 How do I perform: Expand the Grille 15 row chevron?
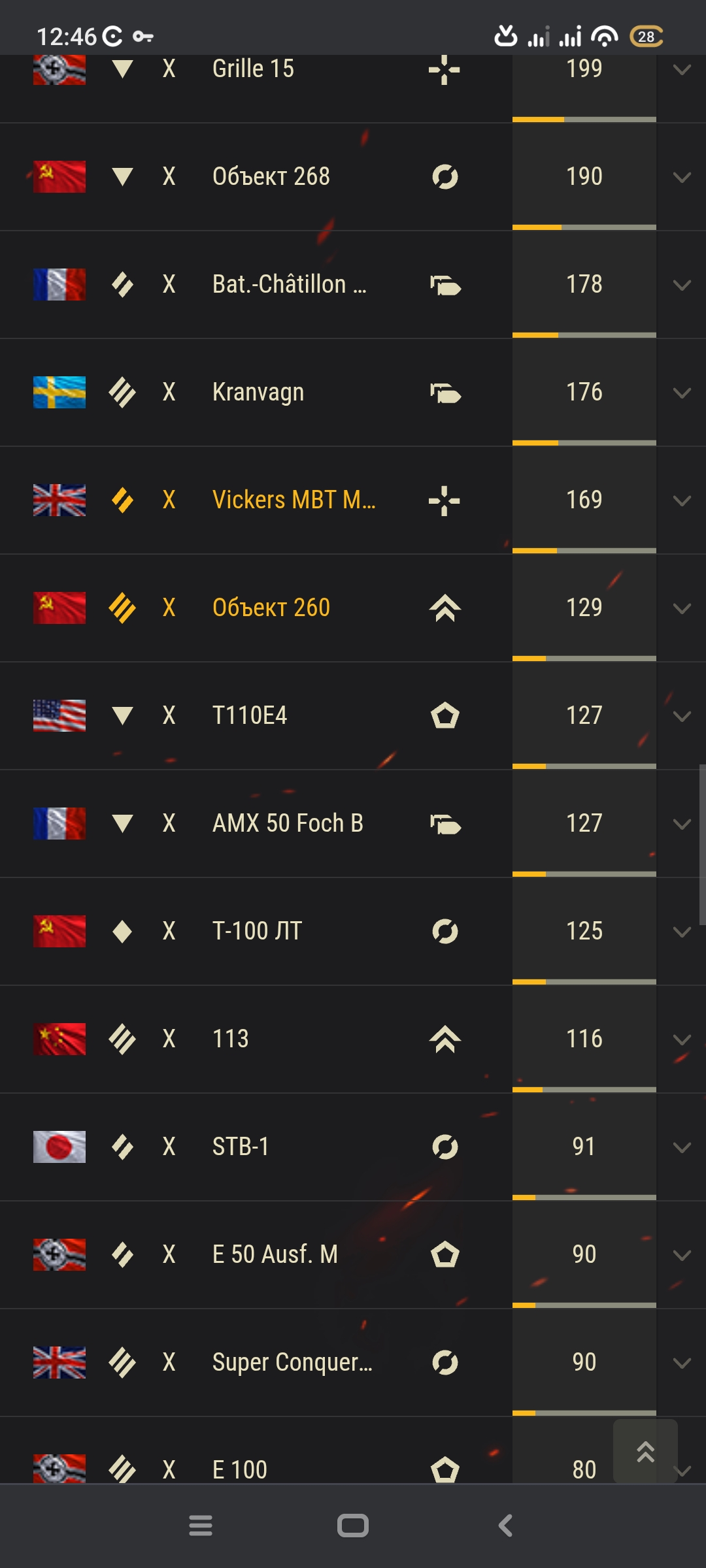(682, 70)
